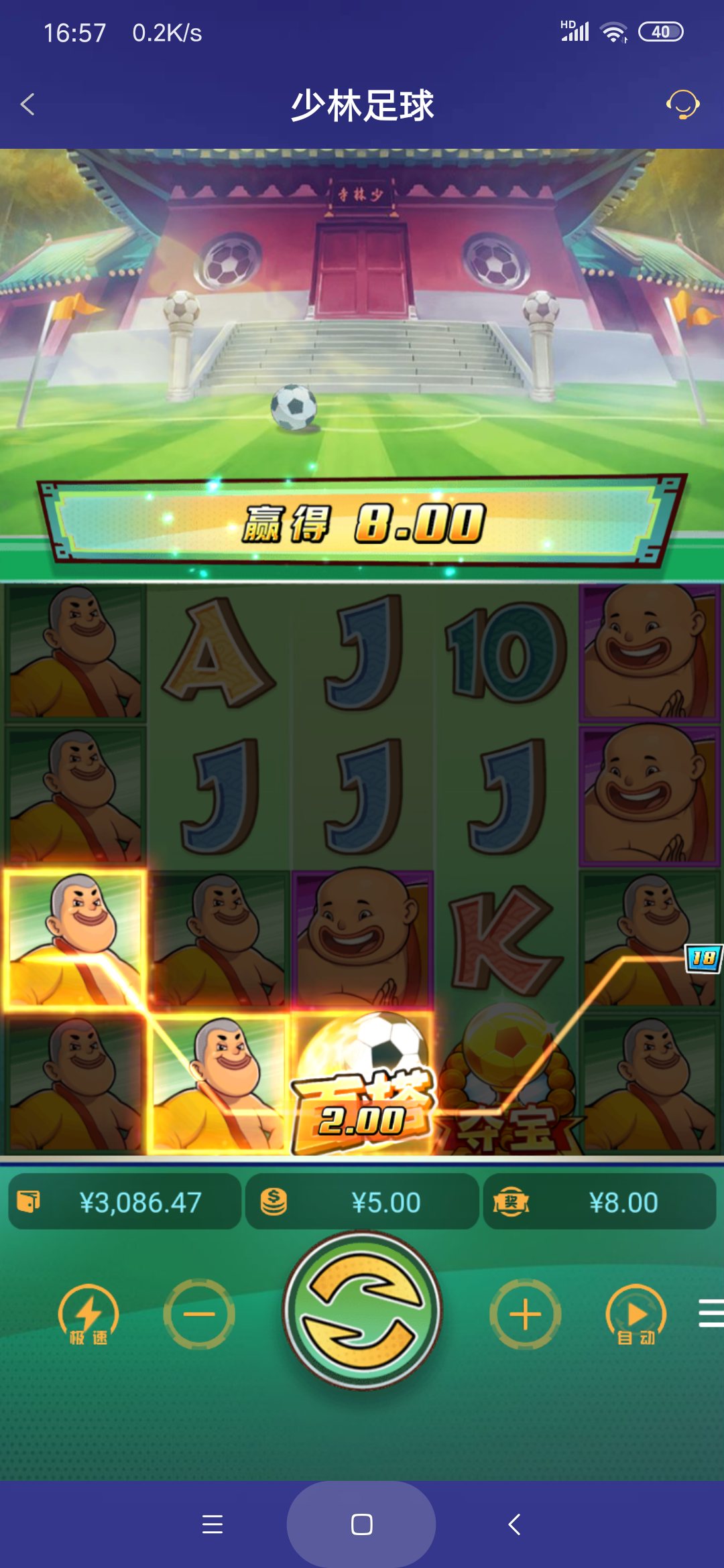This screenshot has height=1568, width=724.
Task: Open the game menu with hamburger icon
Action: tap(711, 1313)
